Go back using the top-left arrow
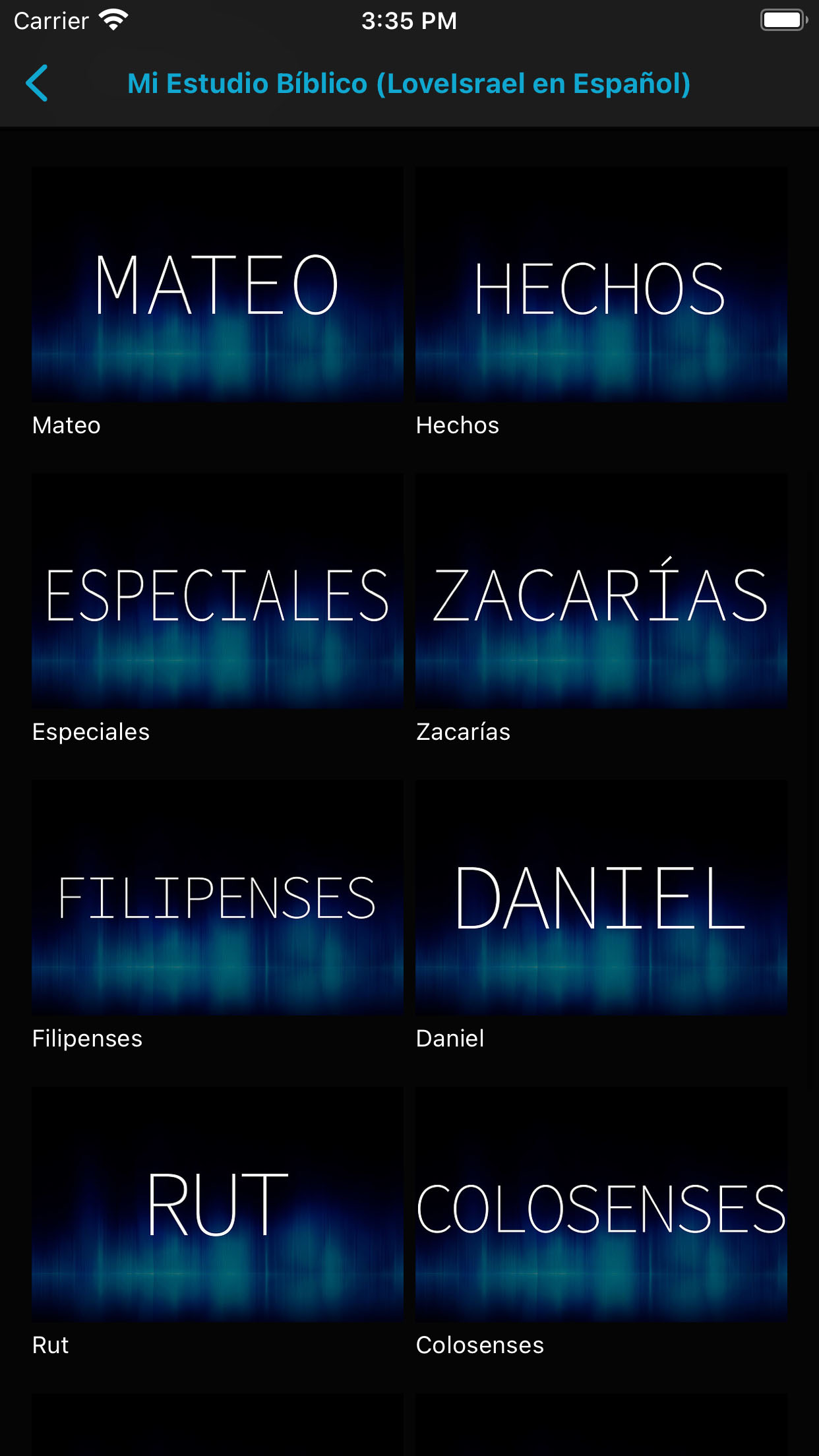Viewport: 819px width, 1456px height. 37,83
